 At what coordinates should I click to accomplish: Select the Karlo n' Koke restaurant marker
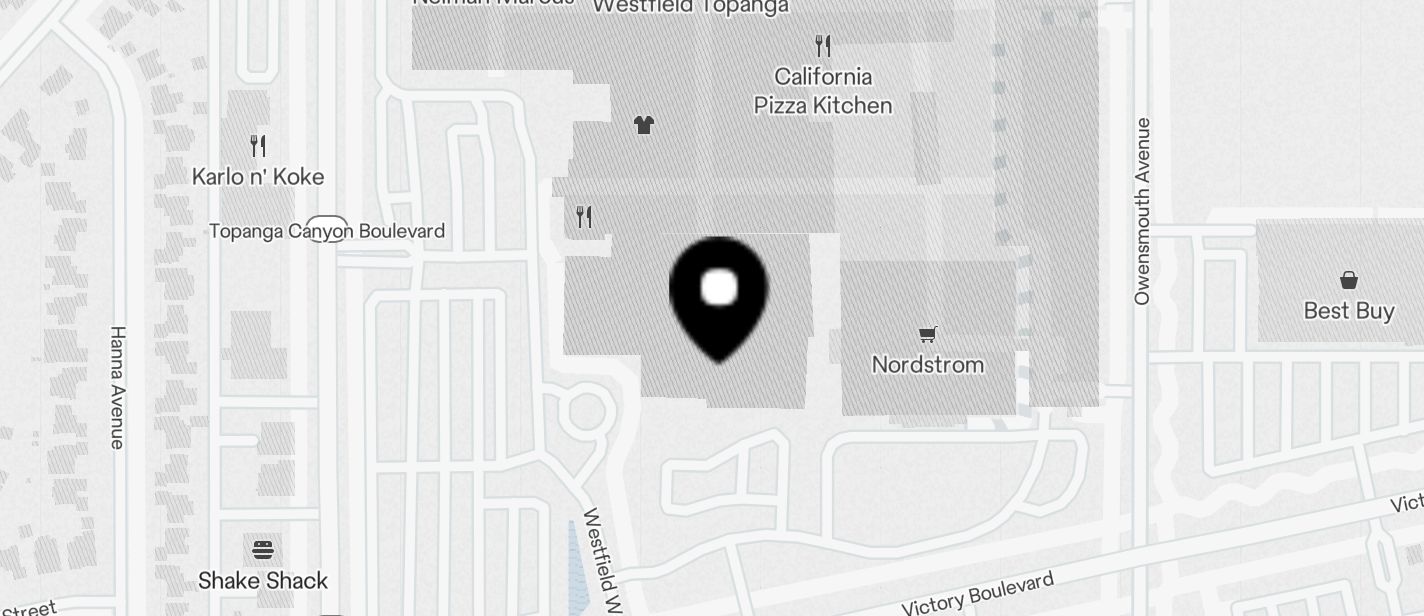tap(258, 146)
